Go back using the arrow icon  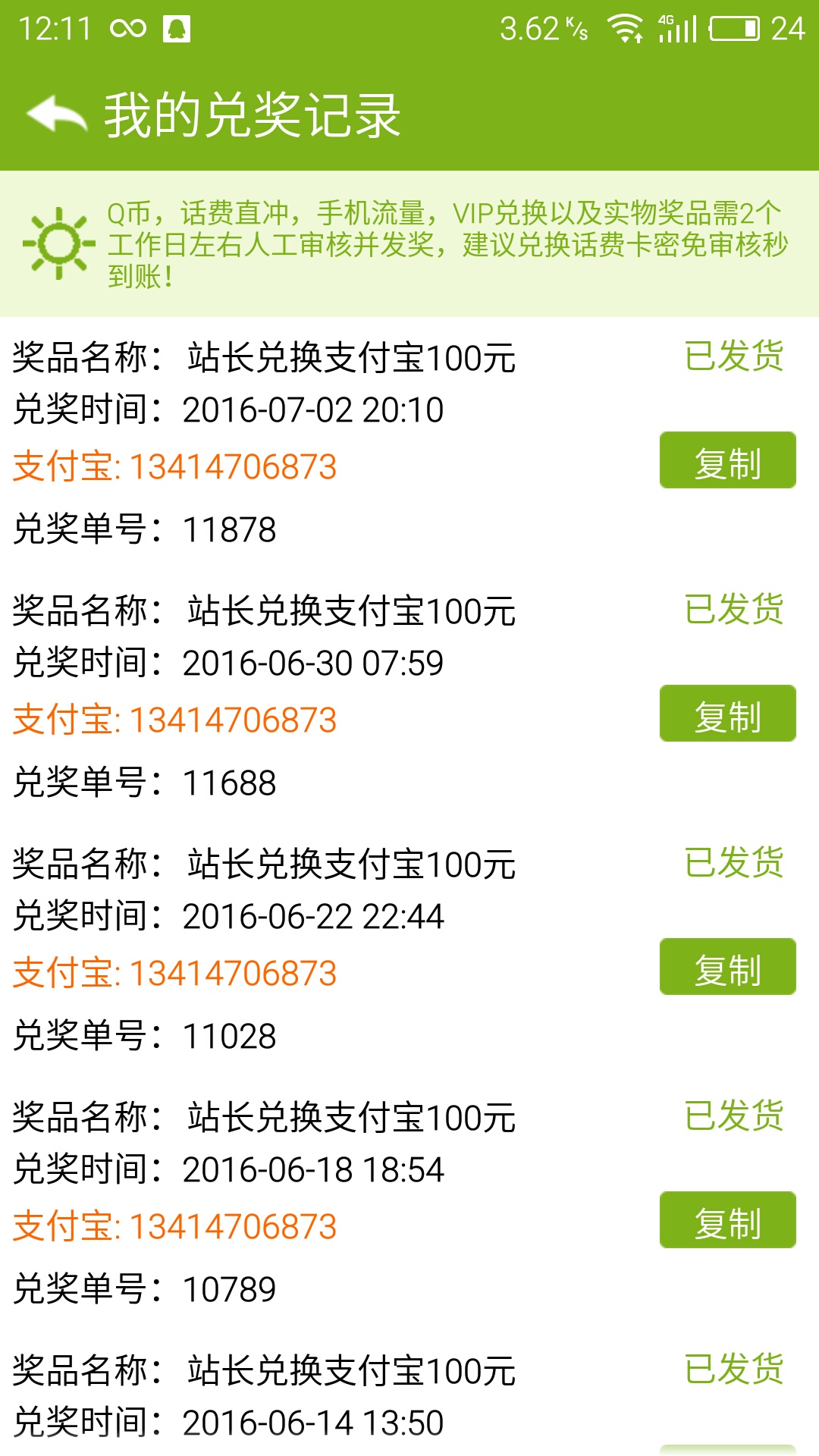57,115
